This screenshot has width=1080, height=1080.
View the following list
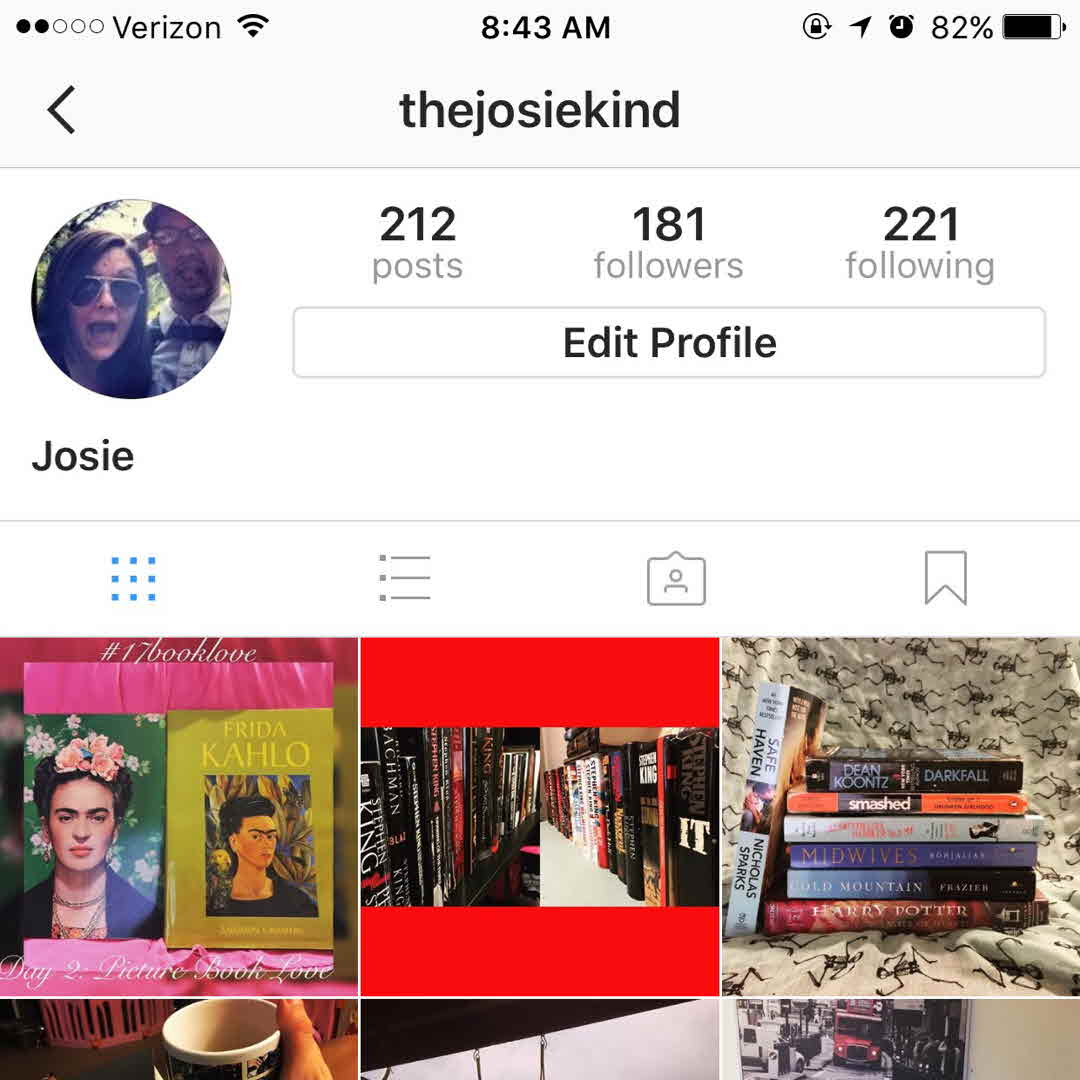(919, 242)
